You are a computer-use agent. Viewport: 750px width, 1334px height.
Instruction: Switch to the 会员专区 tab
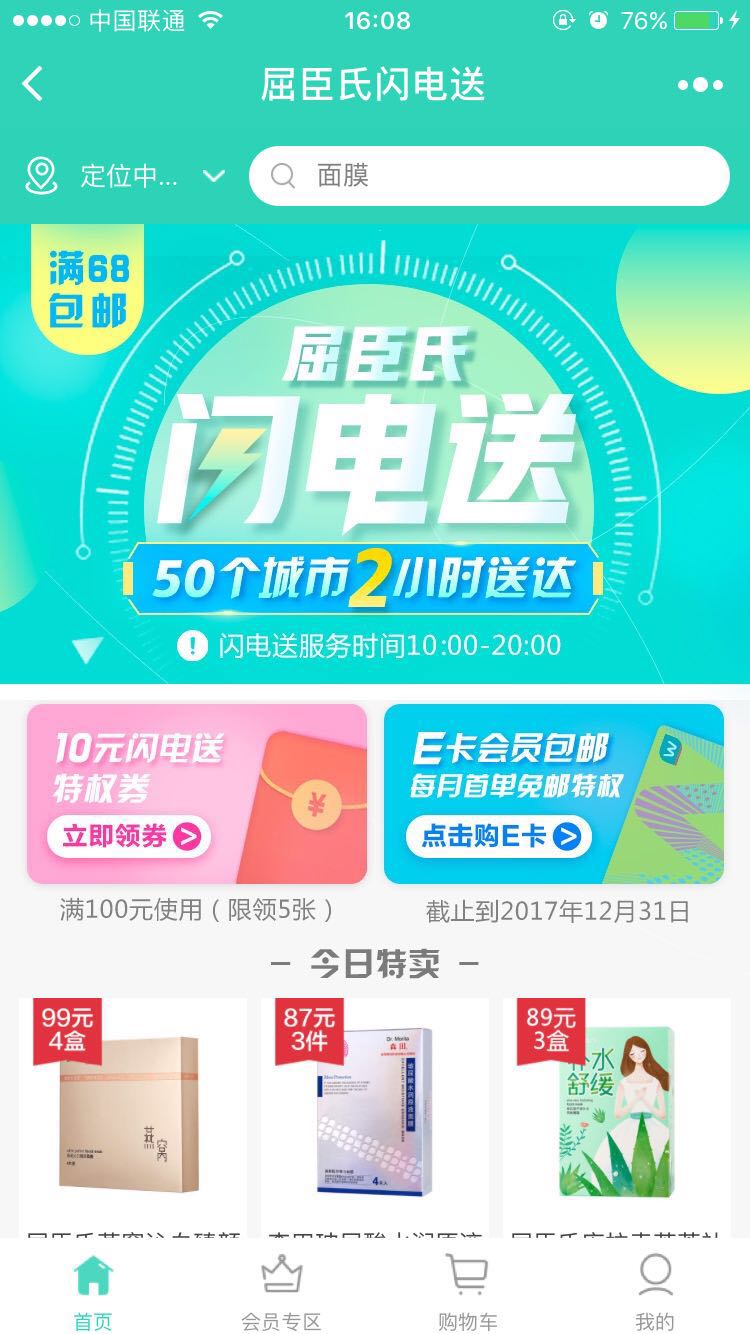pos(281,1292)
